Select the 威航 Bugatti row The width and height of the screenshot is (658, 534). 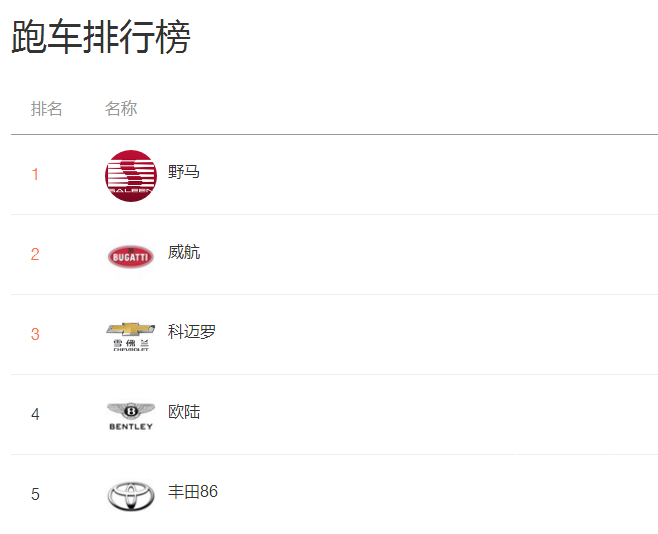184,253
